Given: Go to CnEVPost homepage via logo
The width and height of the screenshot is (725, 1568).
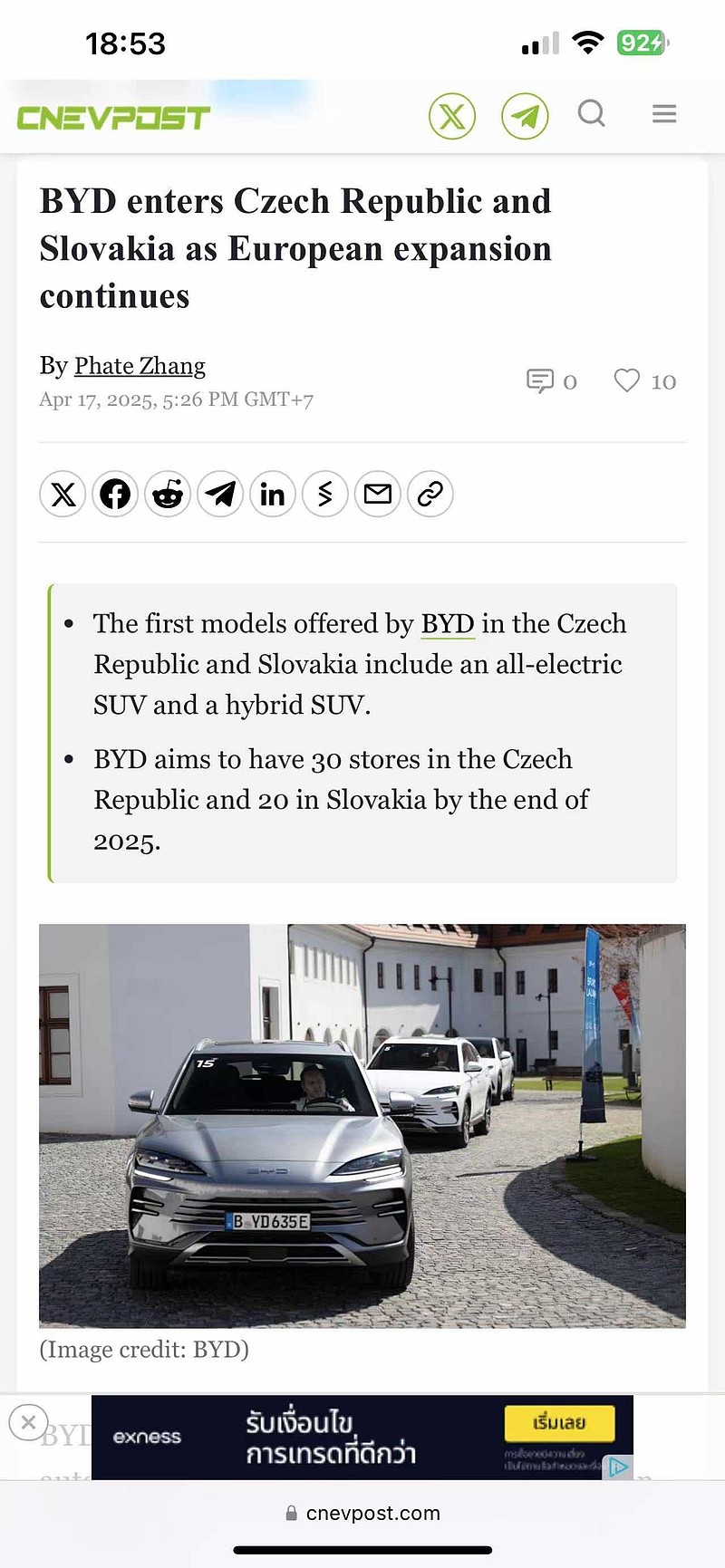Looking at the screenshot, I should pos(113,118).
